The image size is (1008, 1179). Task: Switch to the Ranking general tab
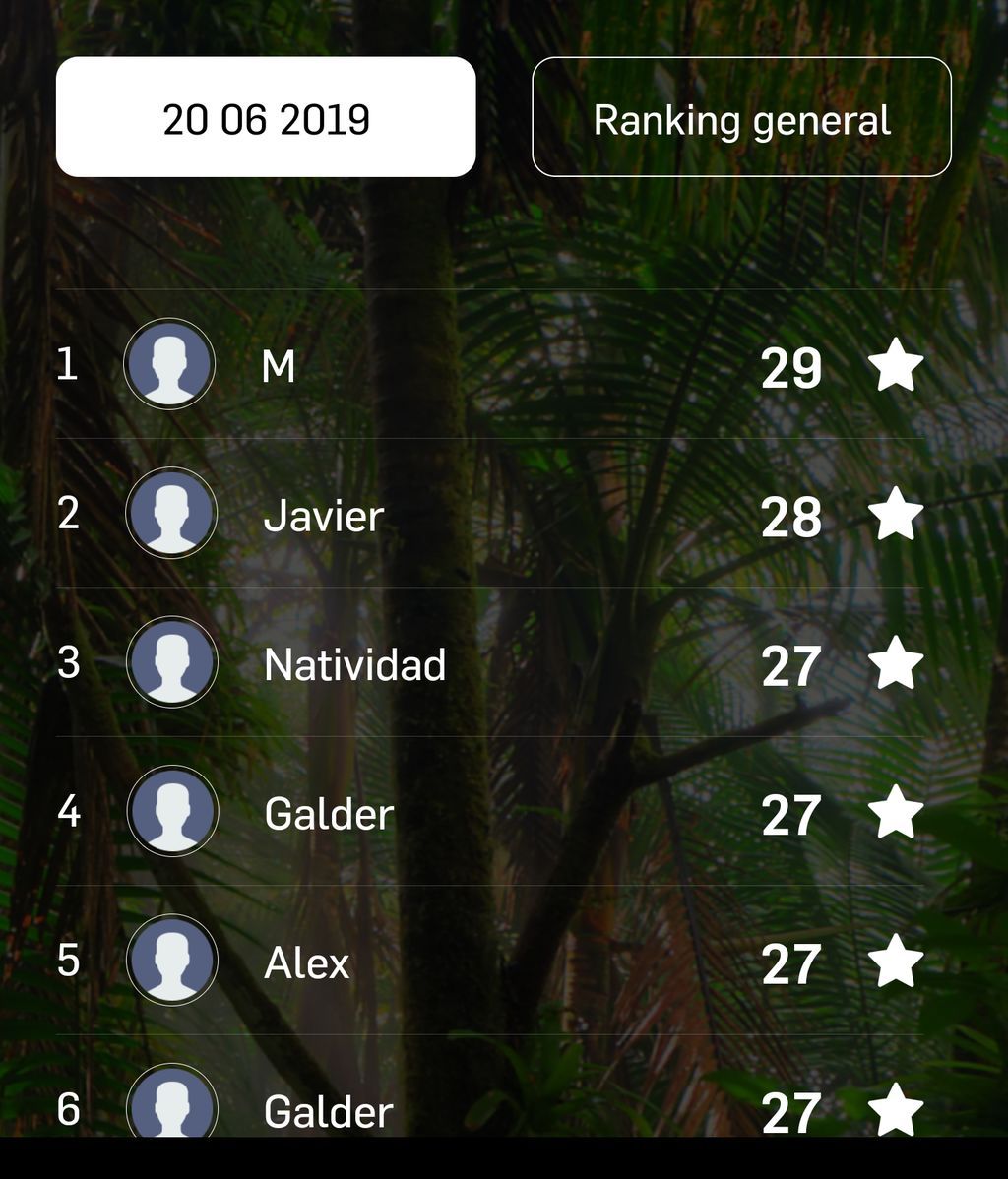[x=743, y=119]
